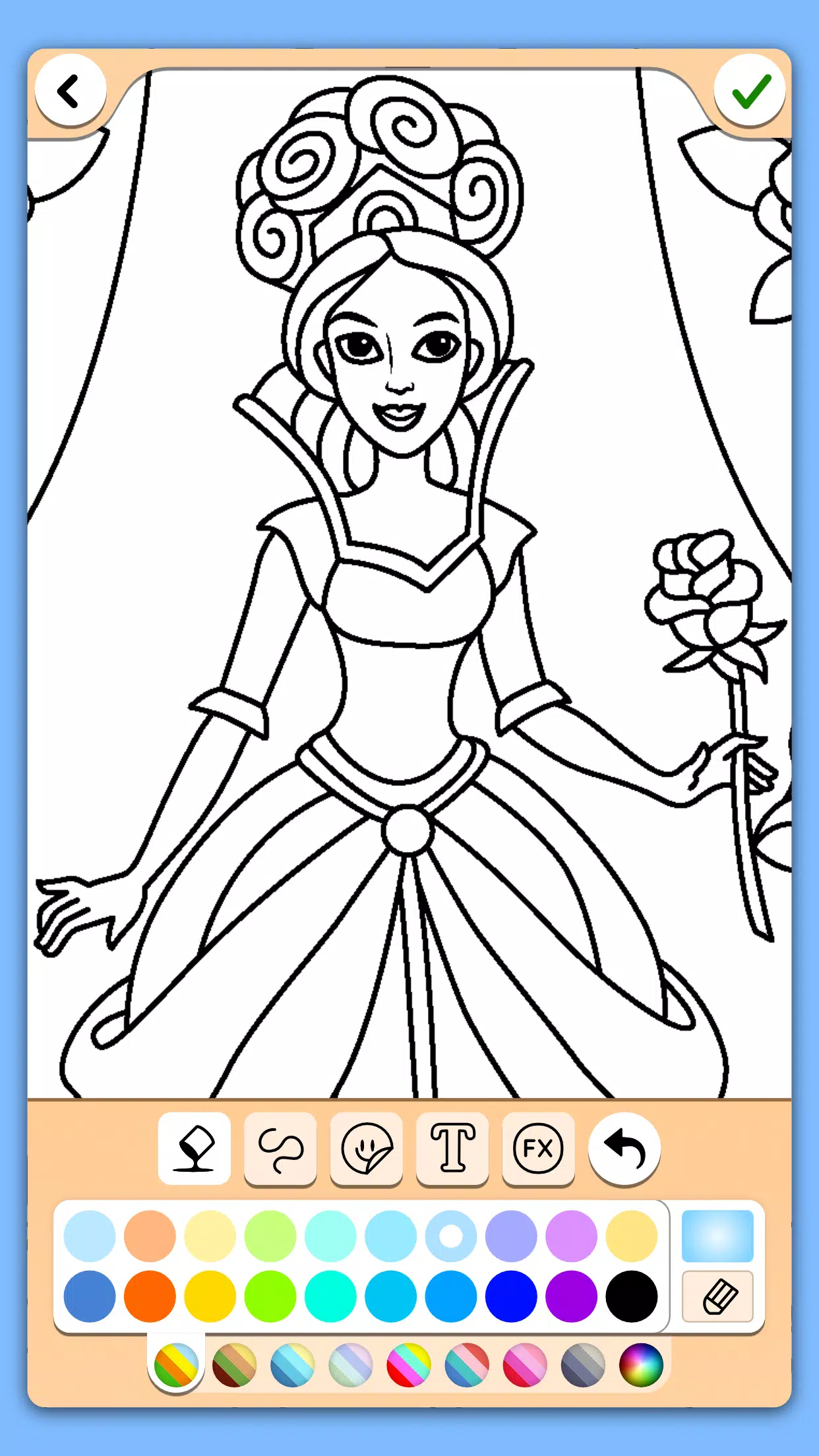The height and width of the screenshot is (1456, 819).
Task: Select the lime green color swatch
Action: click(x=270, y=1296)
